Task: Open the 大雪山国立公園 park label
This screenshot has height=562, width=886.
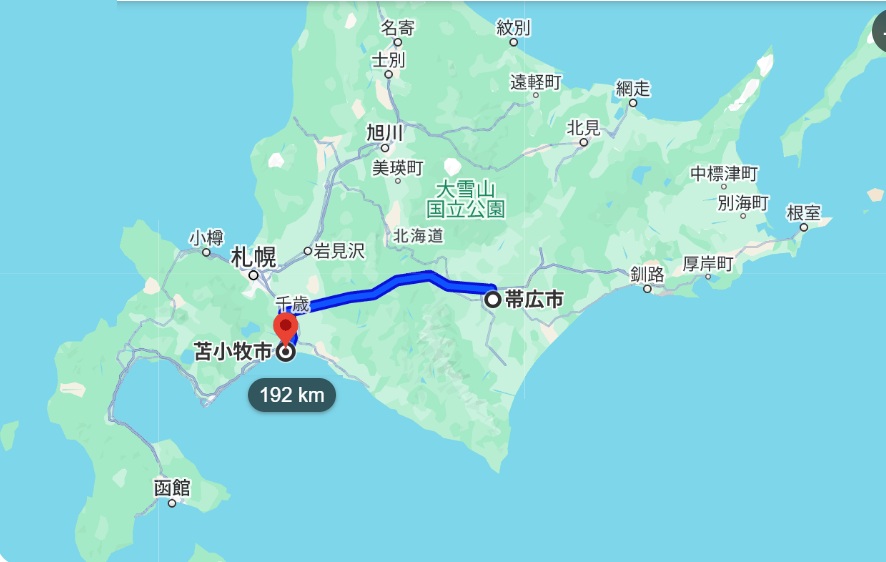Action: pos(466,199)
